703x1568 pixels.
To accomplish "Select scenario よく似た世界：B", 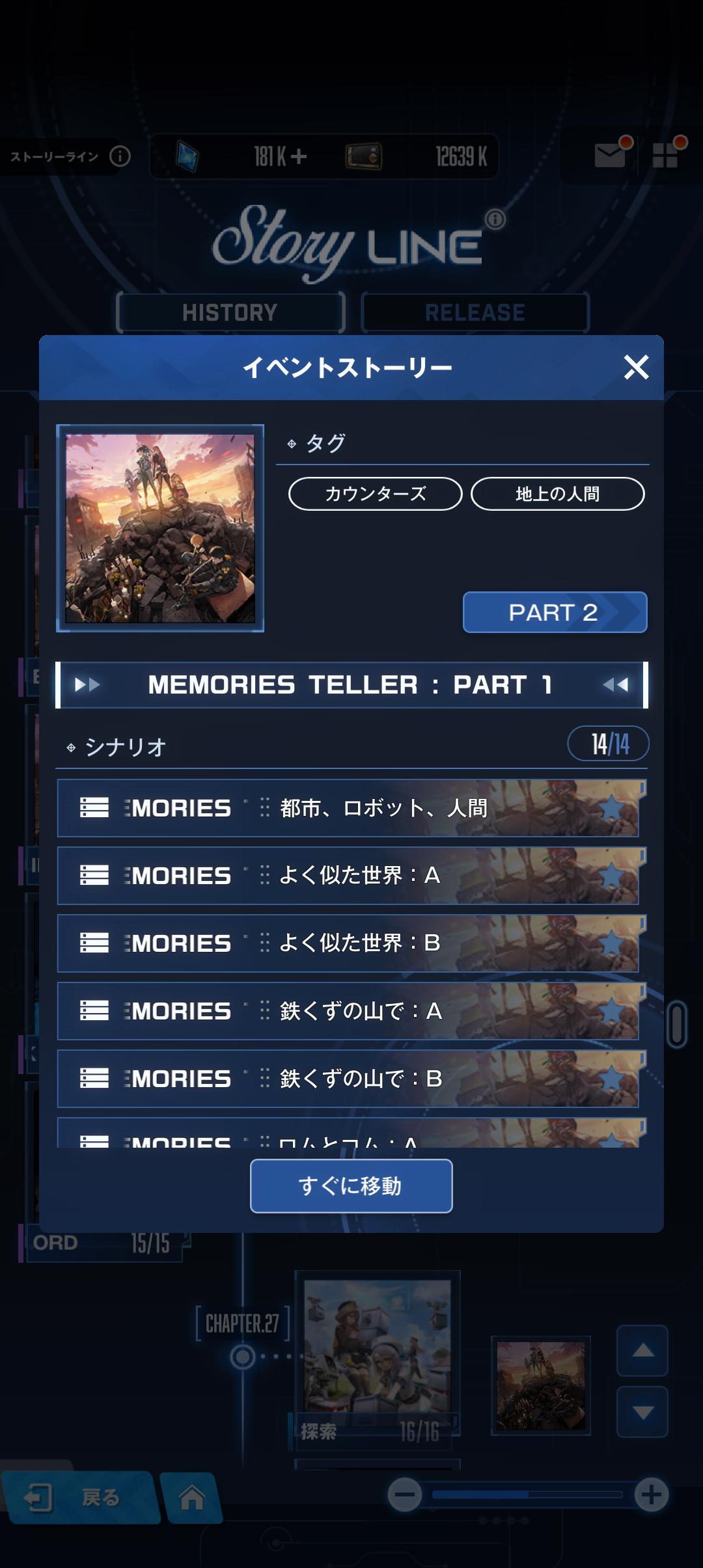I will click(x=348, y=943).
